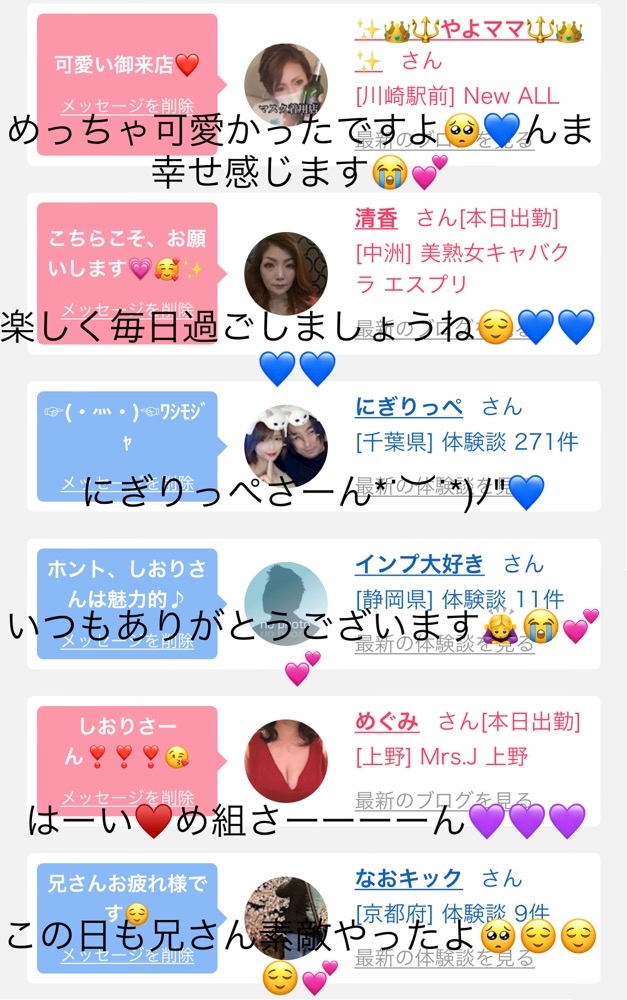
Task: Delete the 兄さんお疲れ様です message
Action: 127,955
